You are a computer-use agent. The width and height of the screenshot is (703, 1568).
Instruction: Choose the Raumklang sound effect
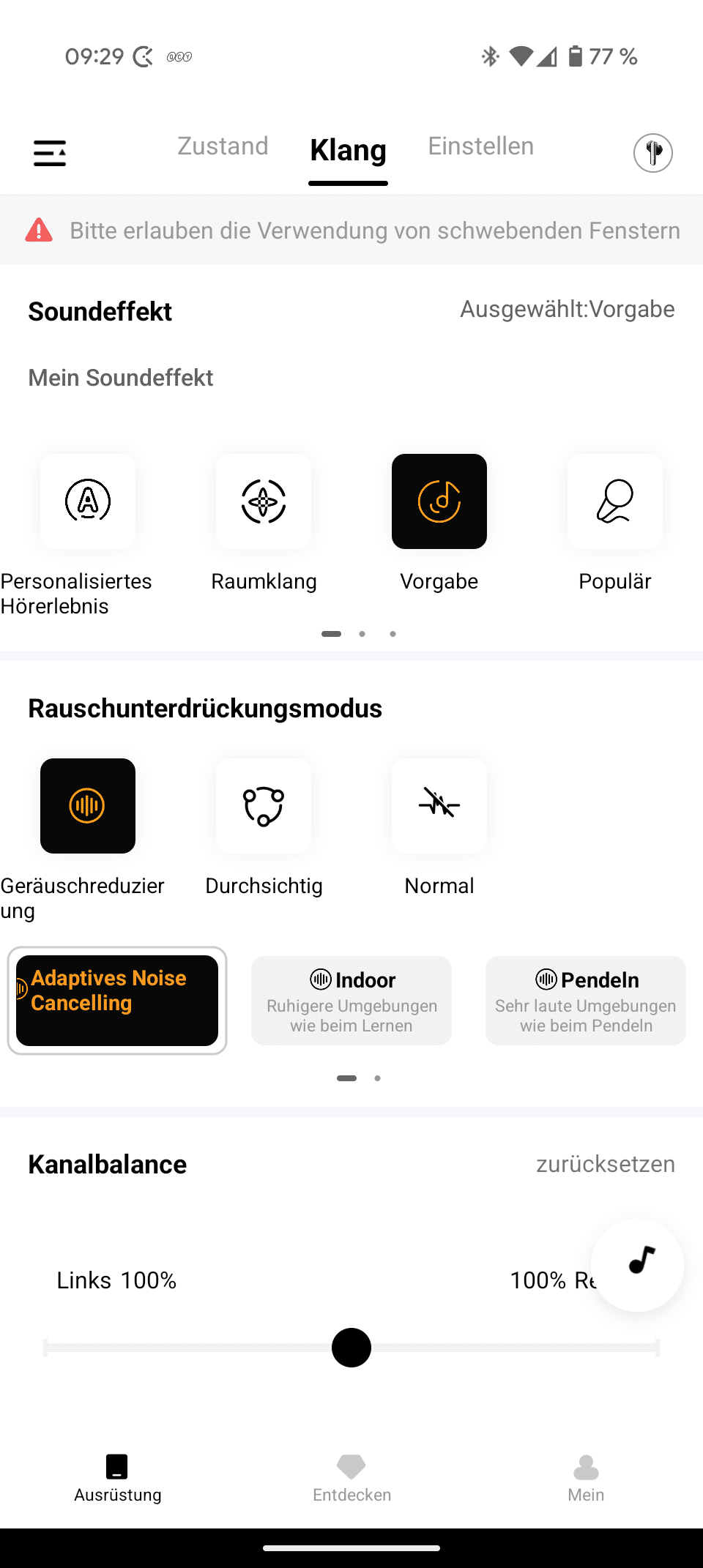[264, 501]
